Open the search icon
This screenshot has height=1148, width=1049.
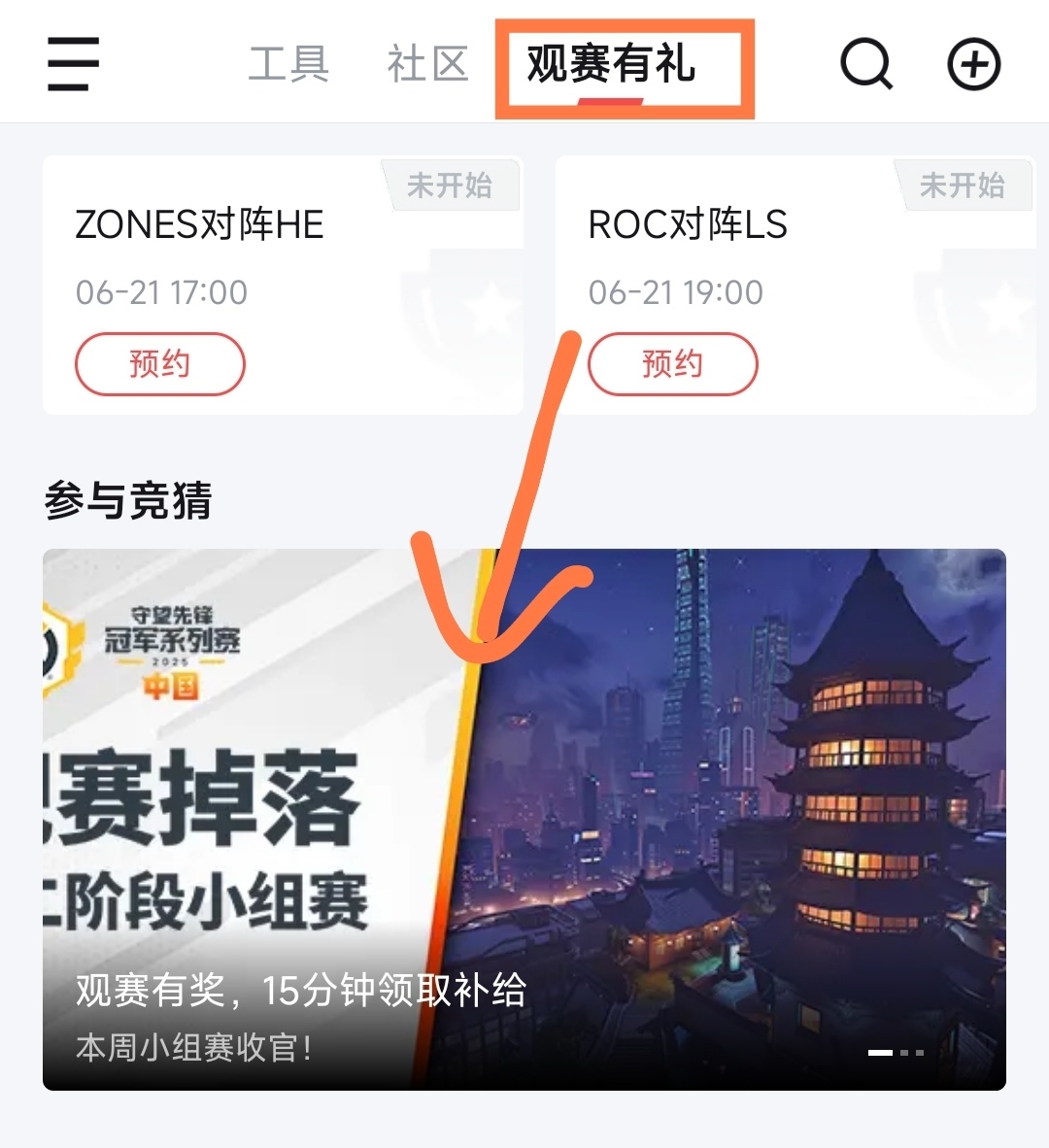click(865, 64)
